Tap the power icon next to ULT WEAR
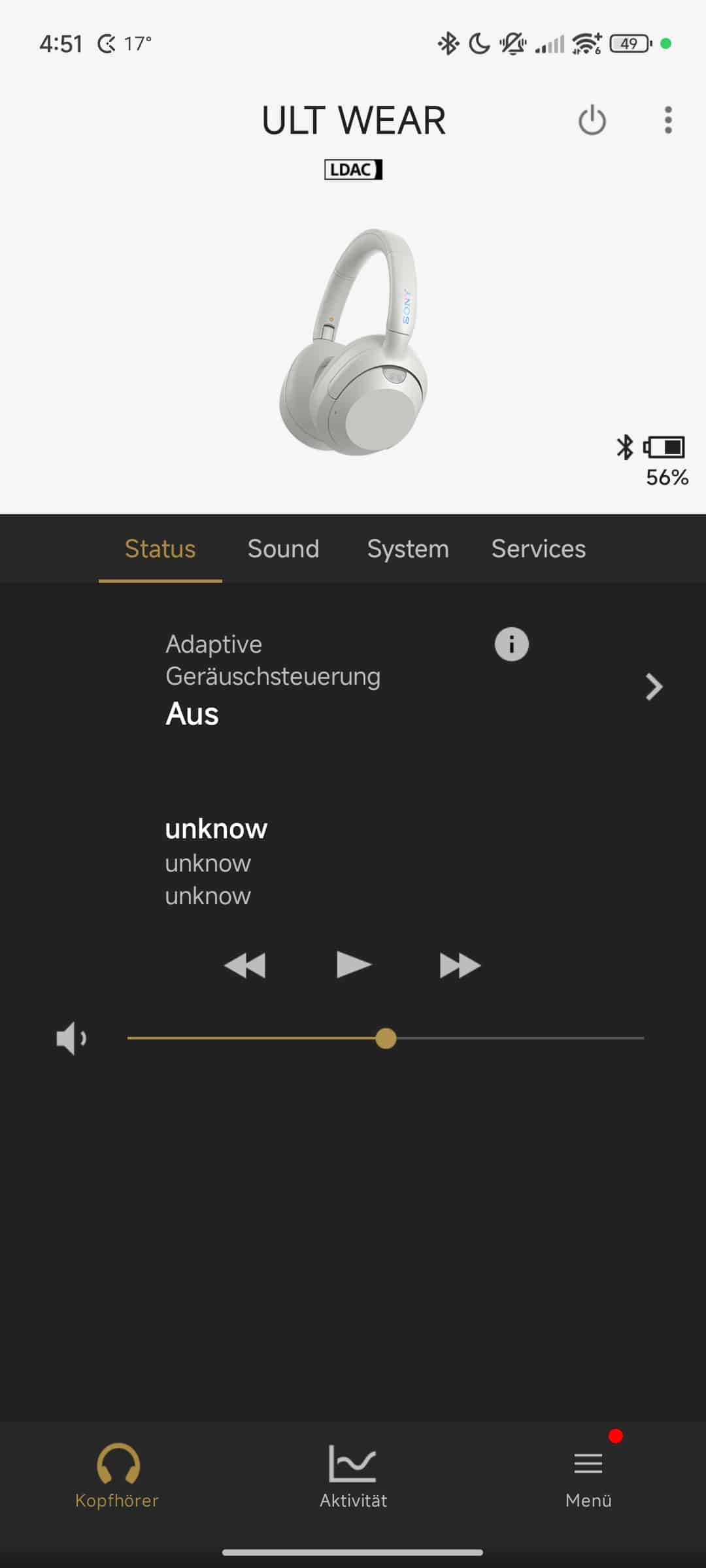The image size is (706, 1568). (592, 120)
